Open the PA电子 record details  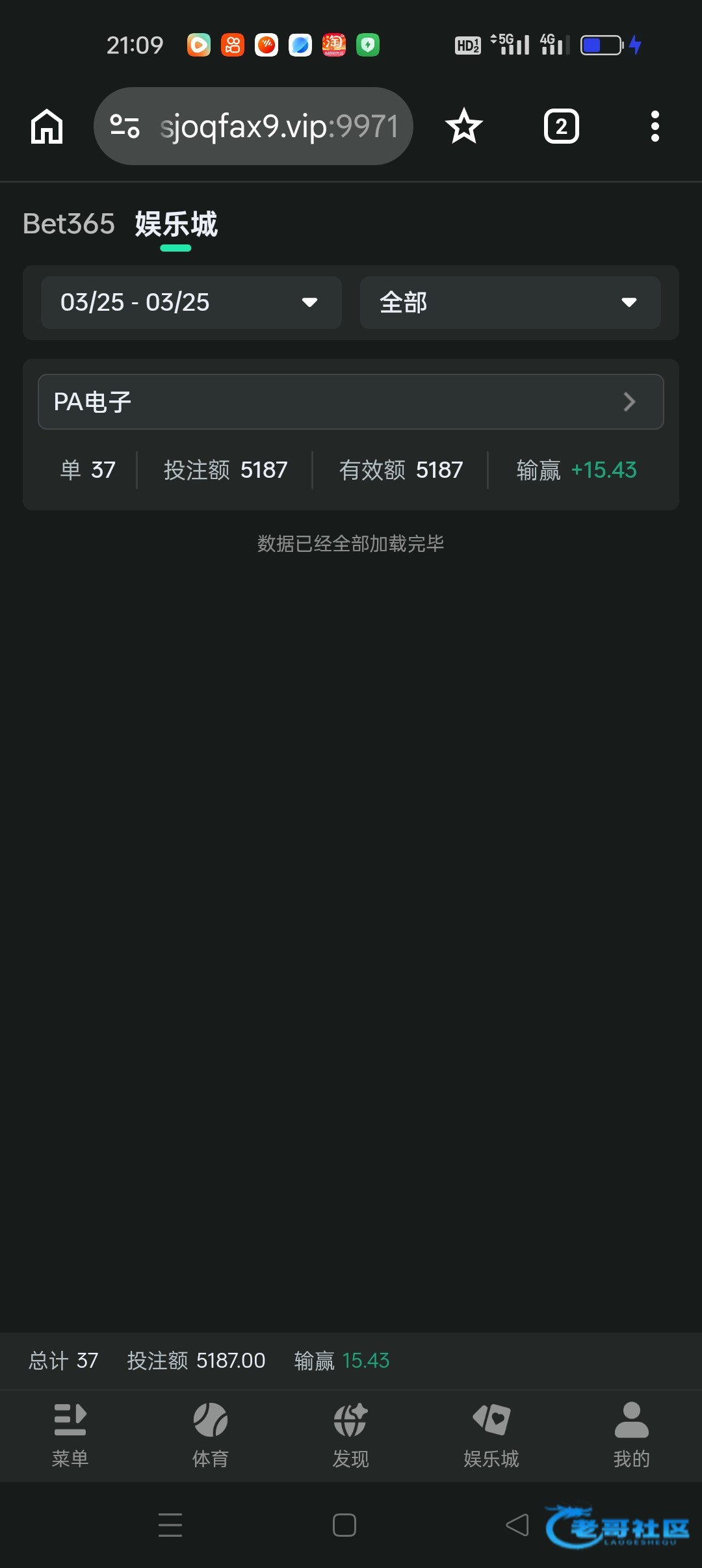pos(351,402)
